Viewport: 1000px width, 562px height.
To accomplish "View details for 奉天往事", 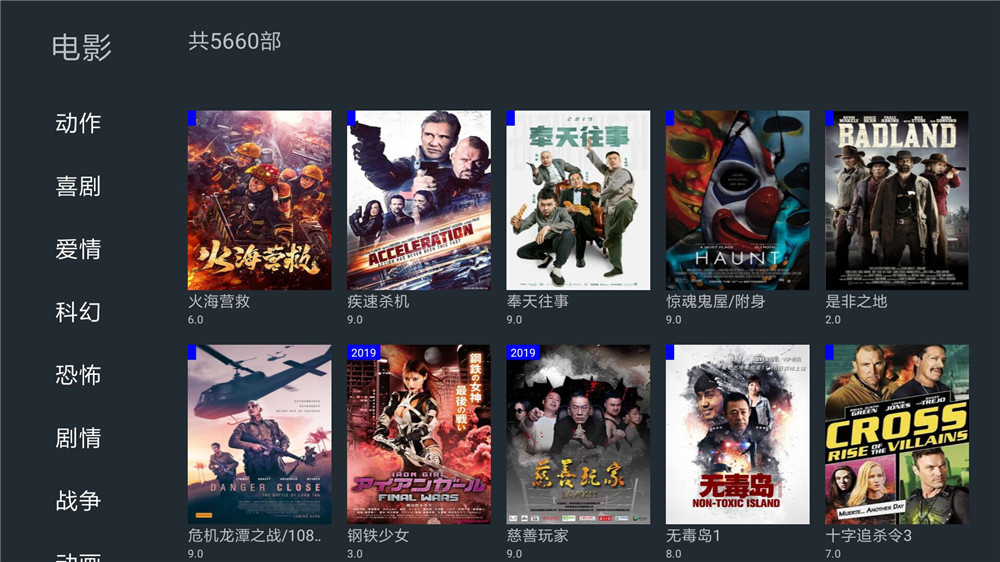I will [x=578, y=200].
